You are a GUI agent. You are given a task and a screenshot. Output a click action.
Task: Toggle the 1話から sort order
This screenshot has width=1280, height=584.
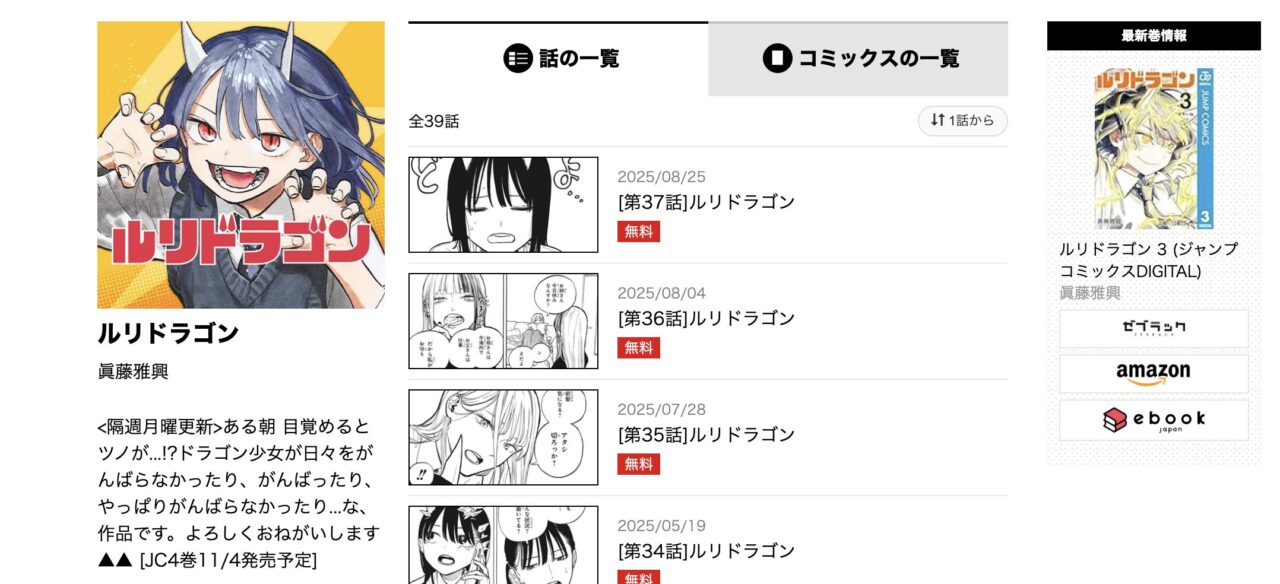click(x=962, y=120)
